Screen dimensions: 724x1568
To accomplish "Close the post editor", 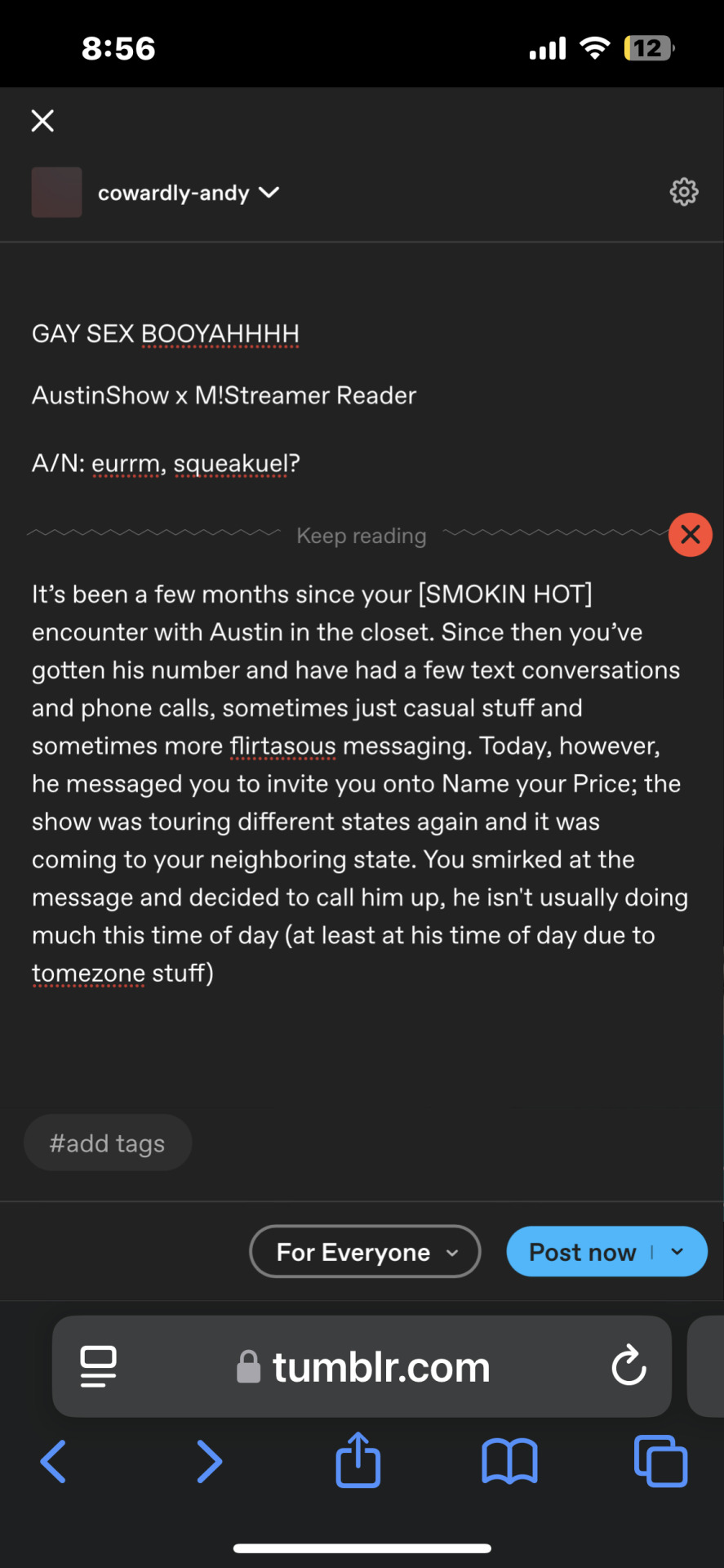I will coord(42,121).
